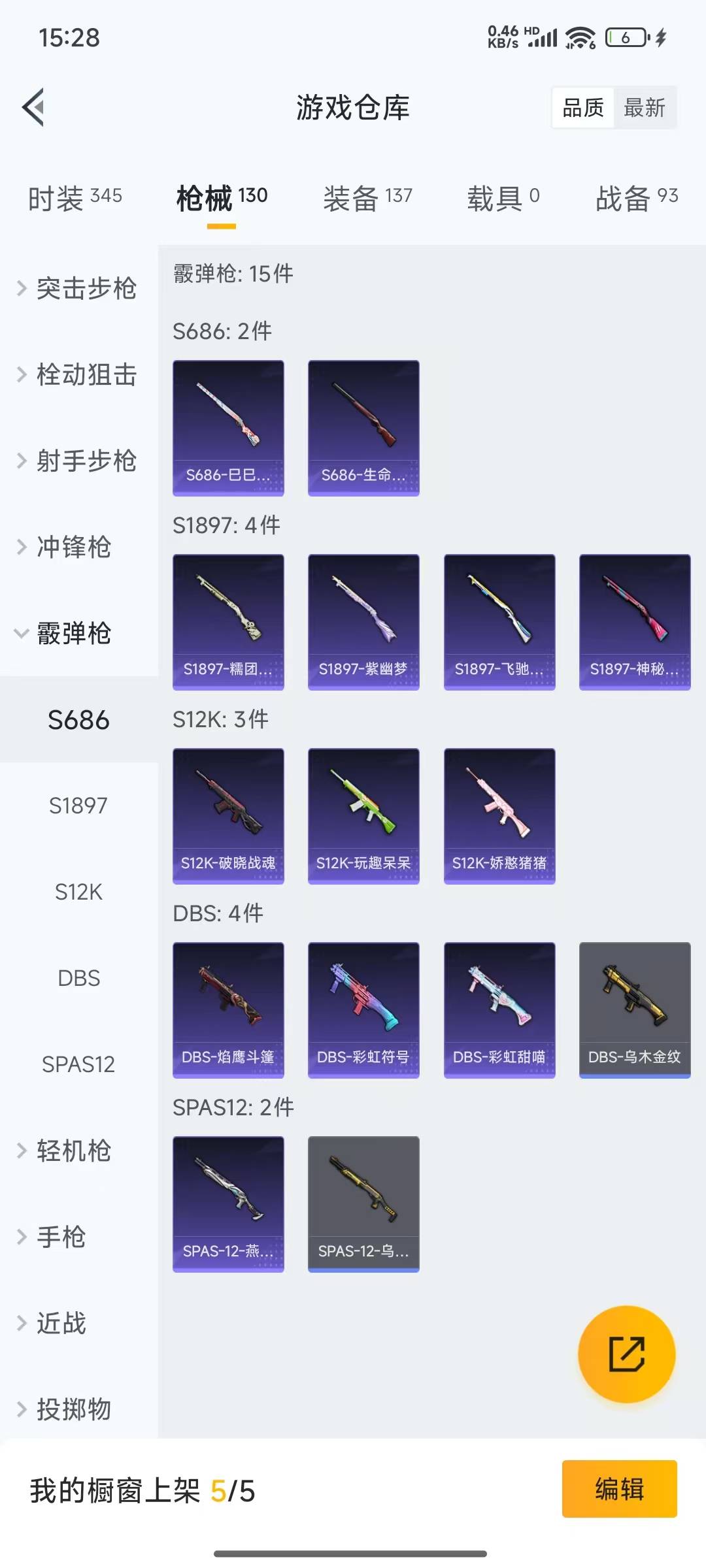
Task: Go back using the top-left arrow
Action: [x=34, y=107]
